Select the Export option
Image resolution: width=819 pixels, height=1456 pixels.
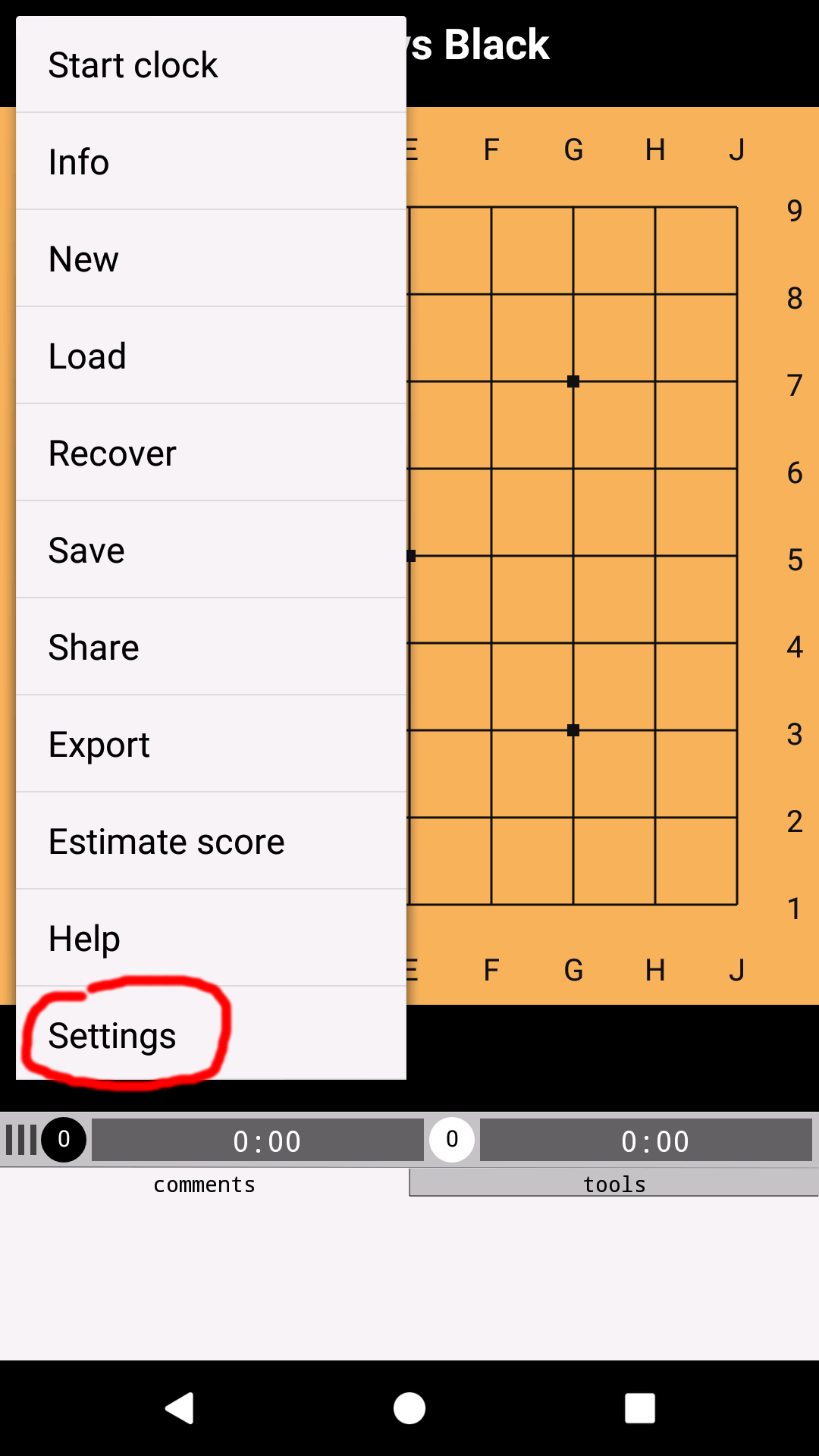211,745
